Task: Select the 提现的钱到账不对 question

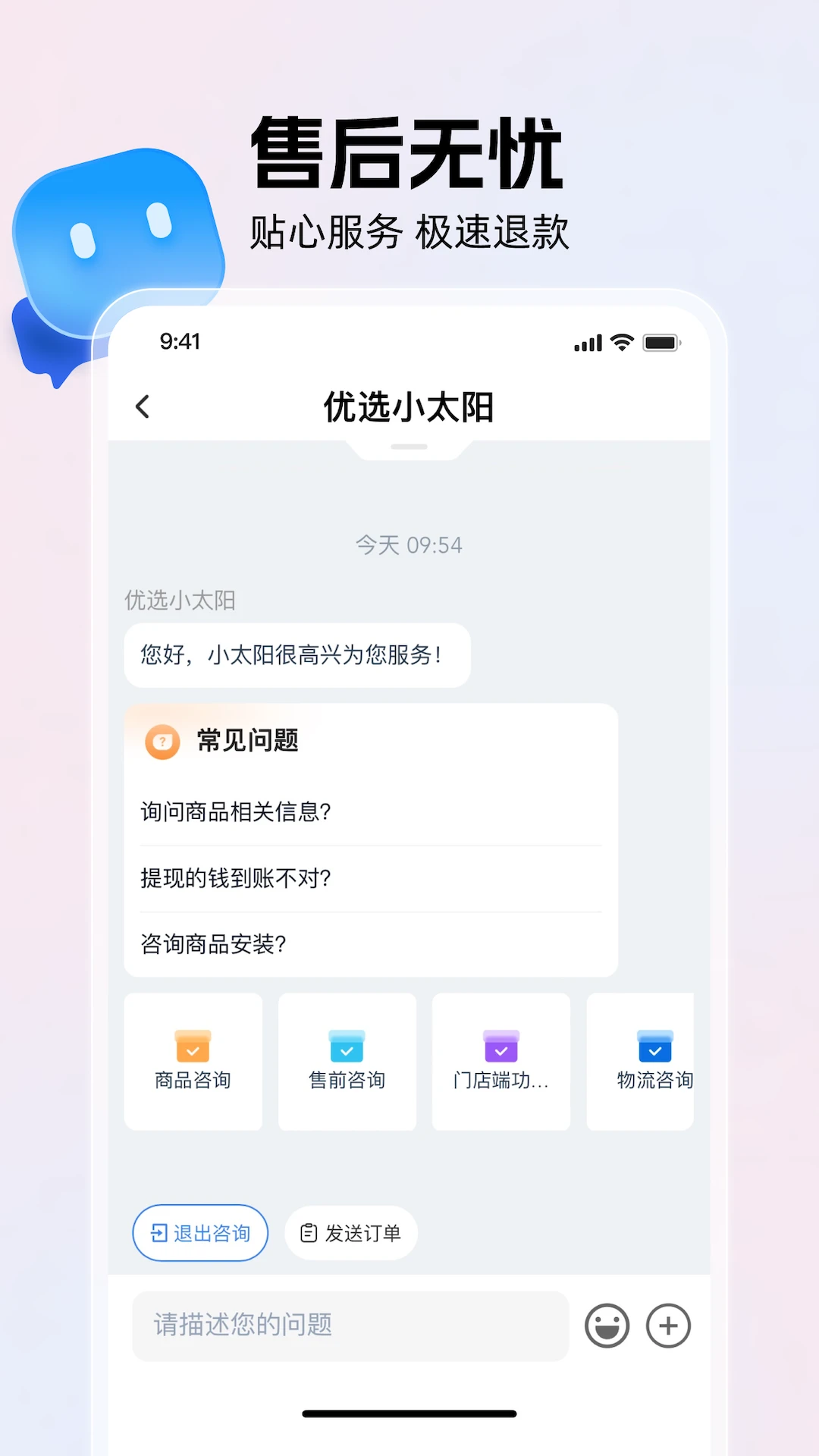Action: click(x=235, y=878)
